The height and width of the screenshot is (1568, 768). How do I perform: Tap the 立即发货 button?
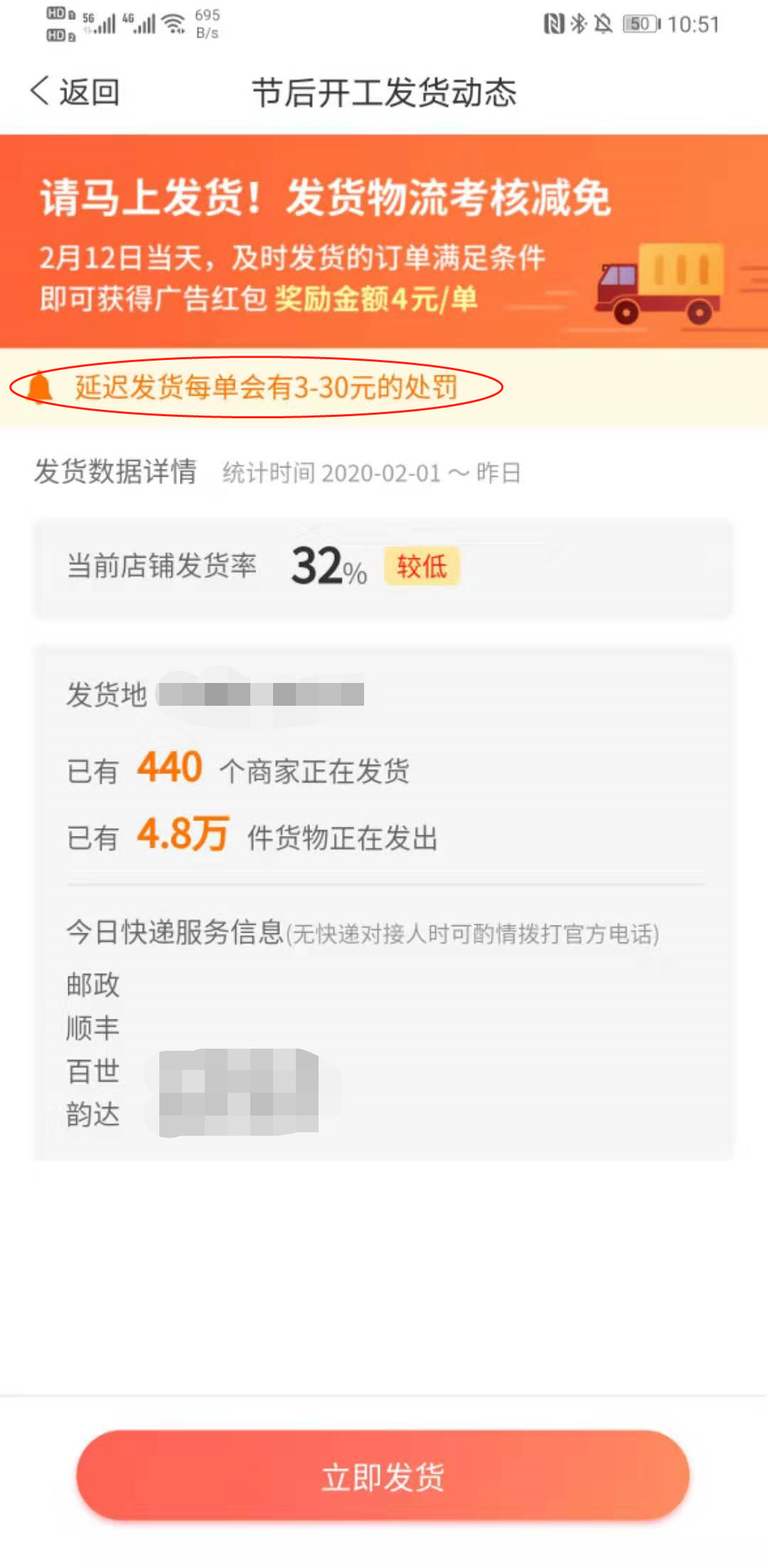tap(383, 1476)
